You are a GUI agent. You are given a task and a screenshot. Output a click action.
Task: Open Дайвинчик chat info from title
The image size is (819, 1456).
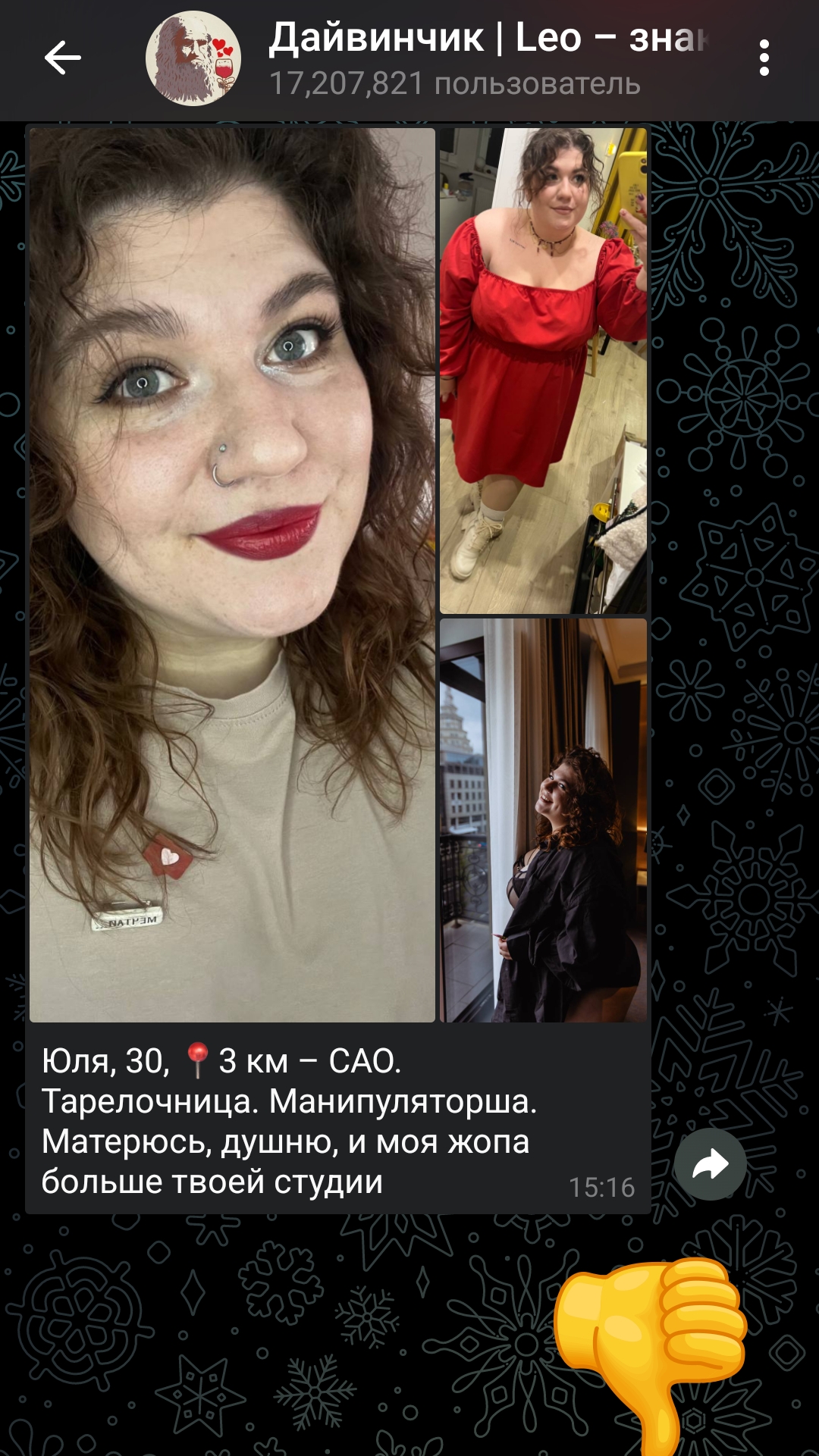[489, 38]
